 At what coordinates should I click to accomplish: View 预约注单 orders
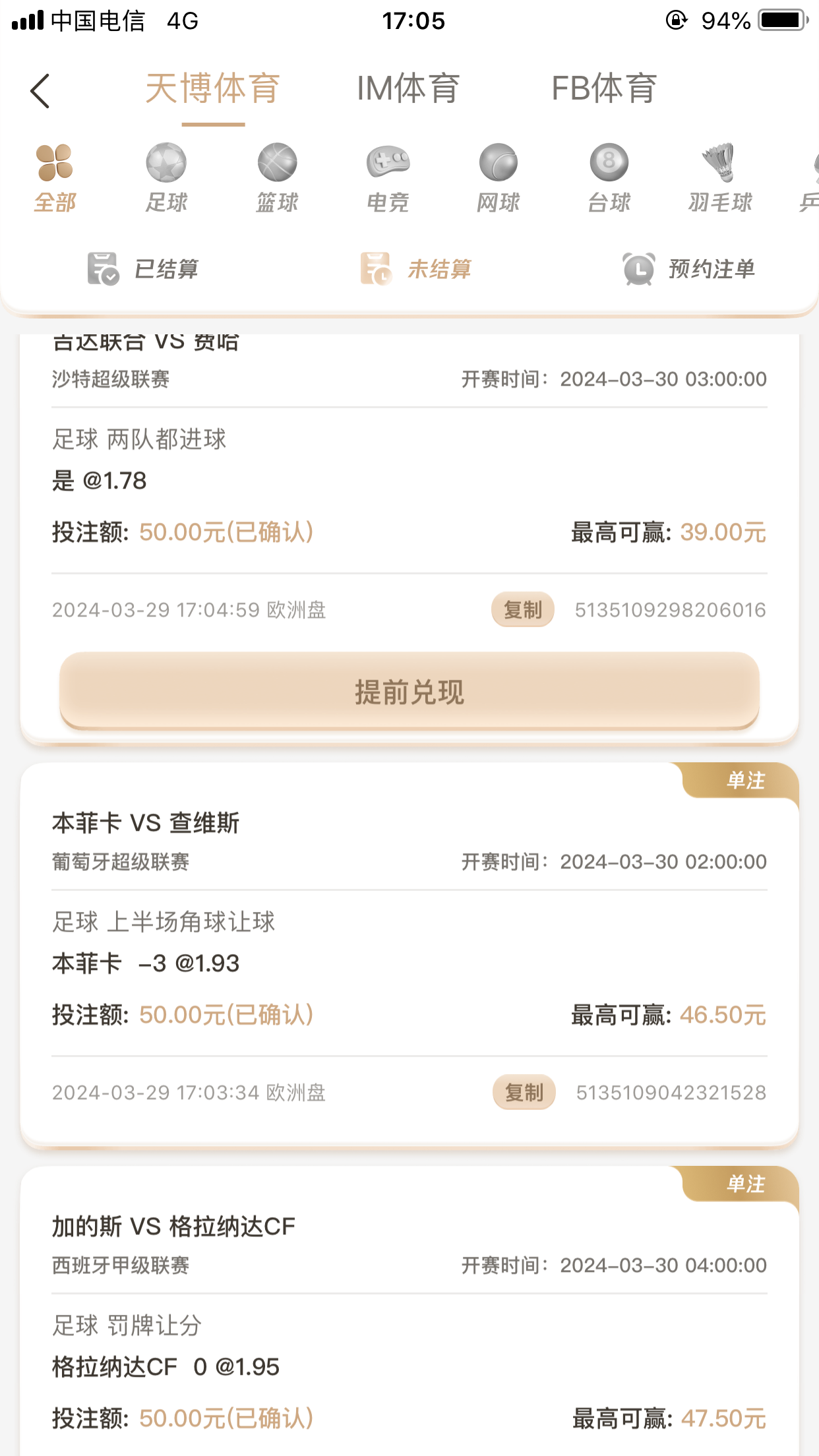689,269
